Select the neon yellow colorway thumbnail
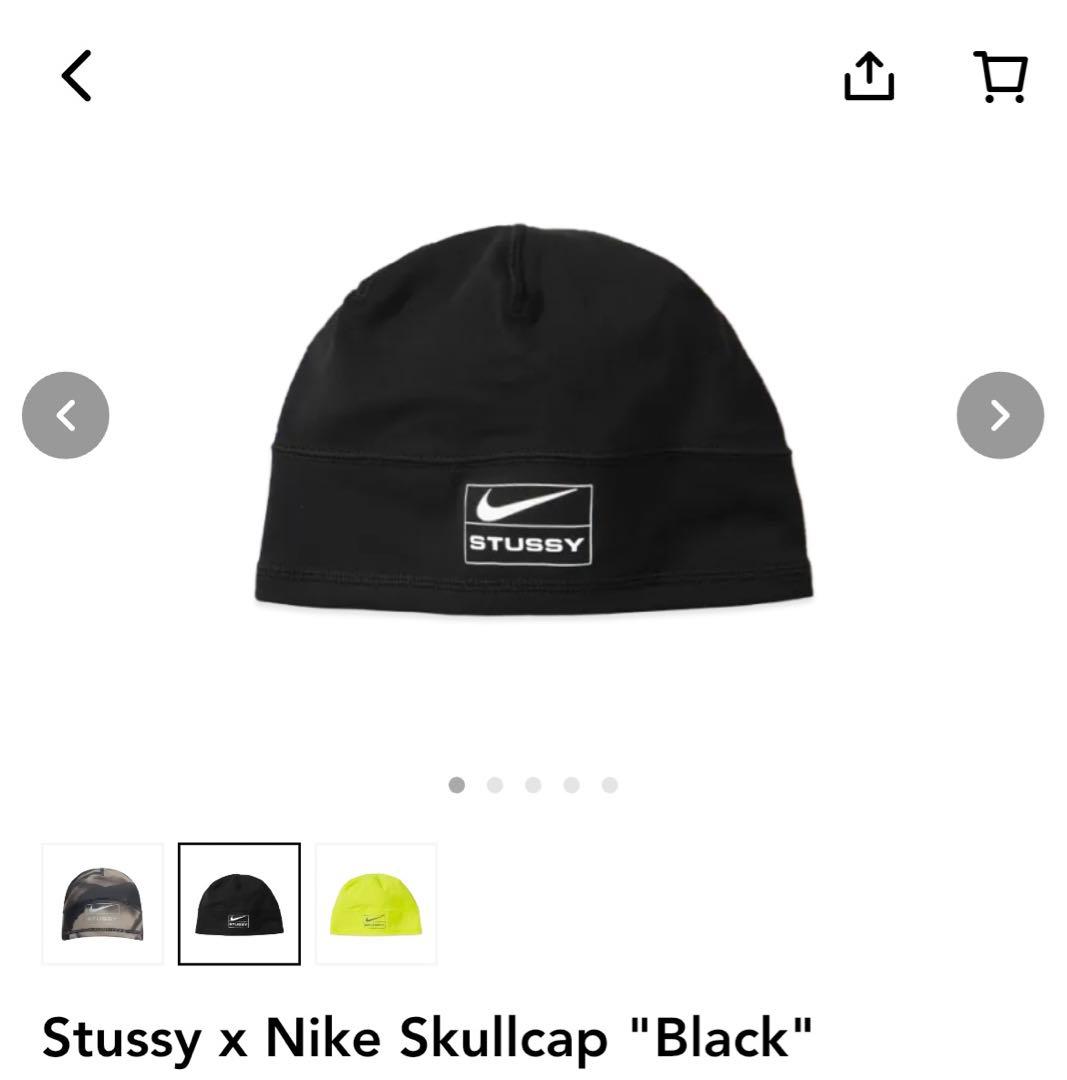This screenshot has width=1067, height=1080. click(x=376, y=904)
